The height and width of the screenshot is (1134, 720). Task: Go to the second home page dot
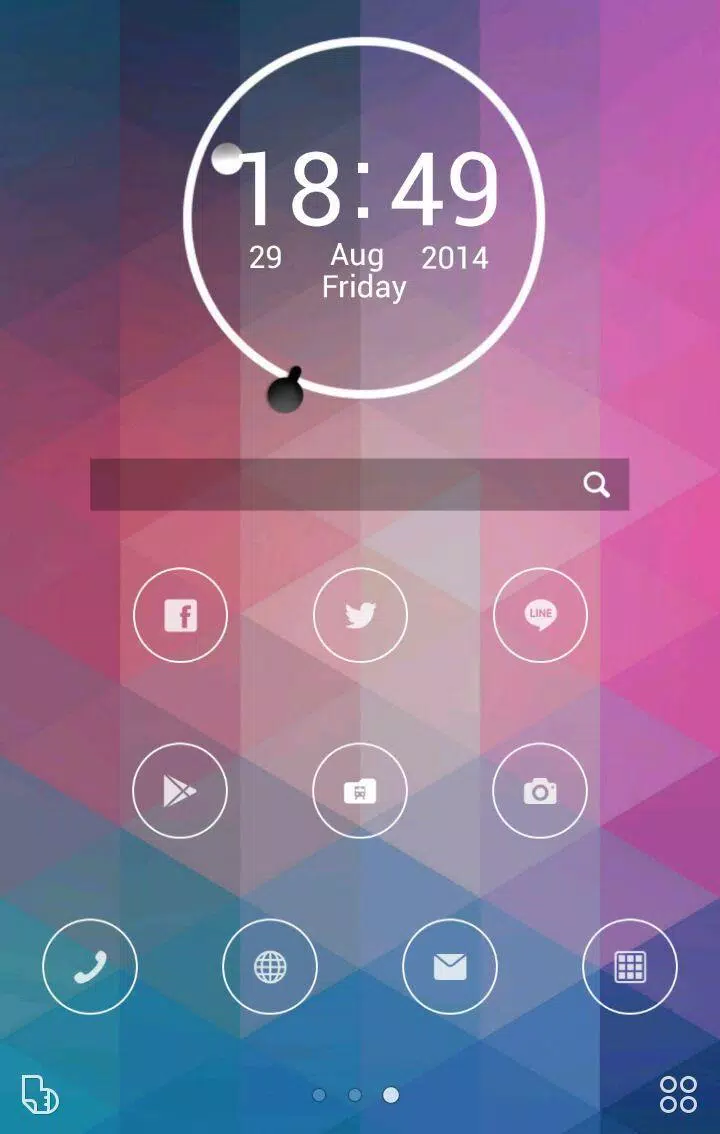click(355, 1095)
